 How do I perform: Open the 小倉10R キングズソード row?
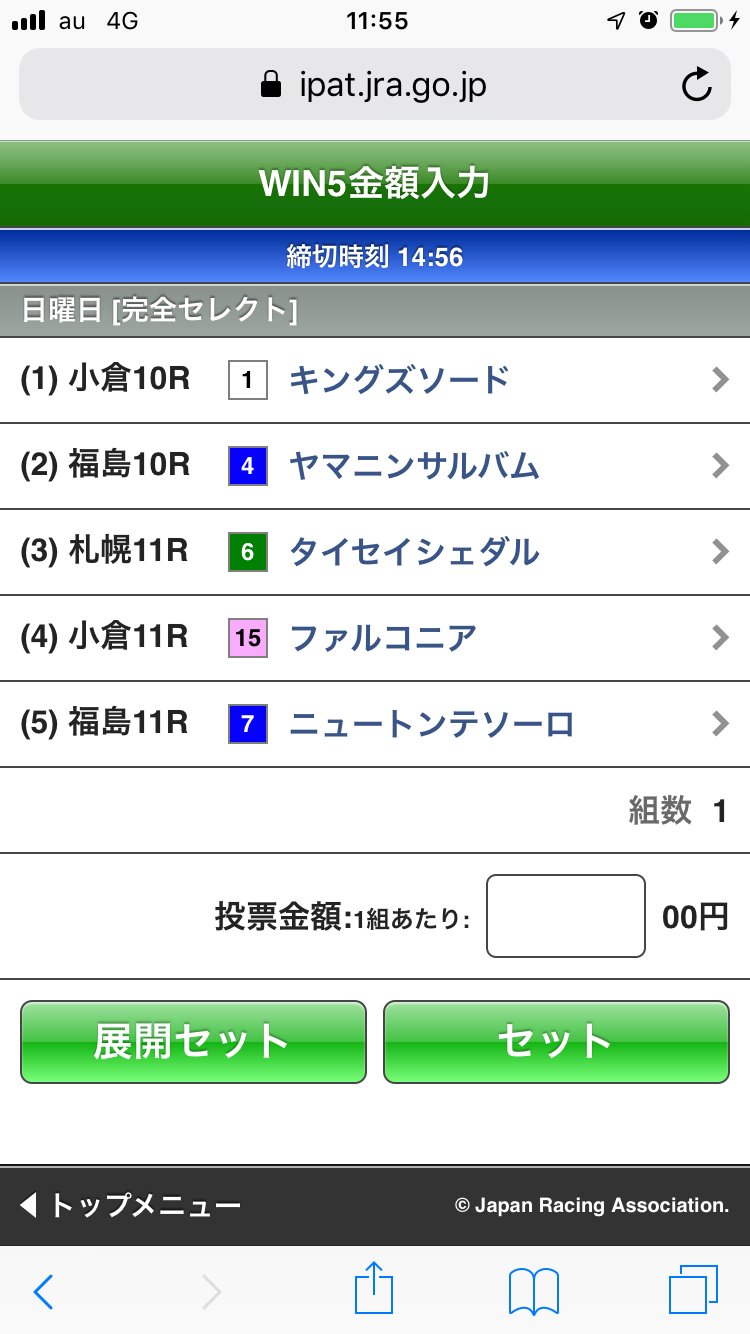tap(375, 380)
